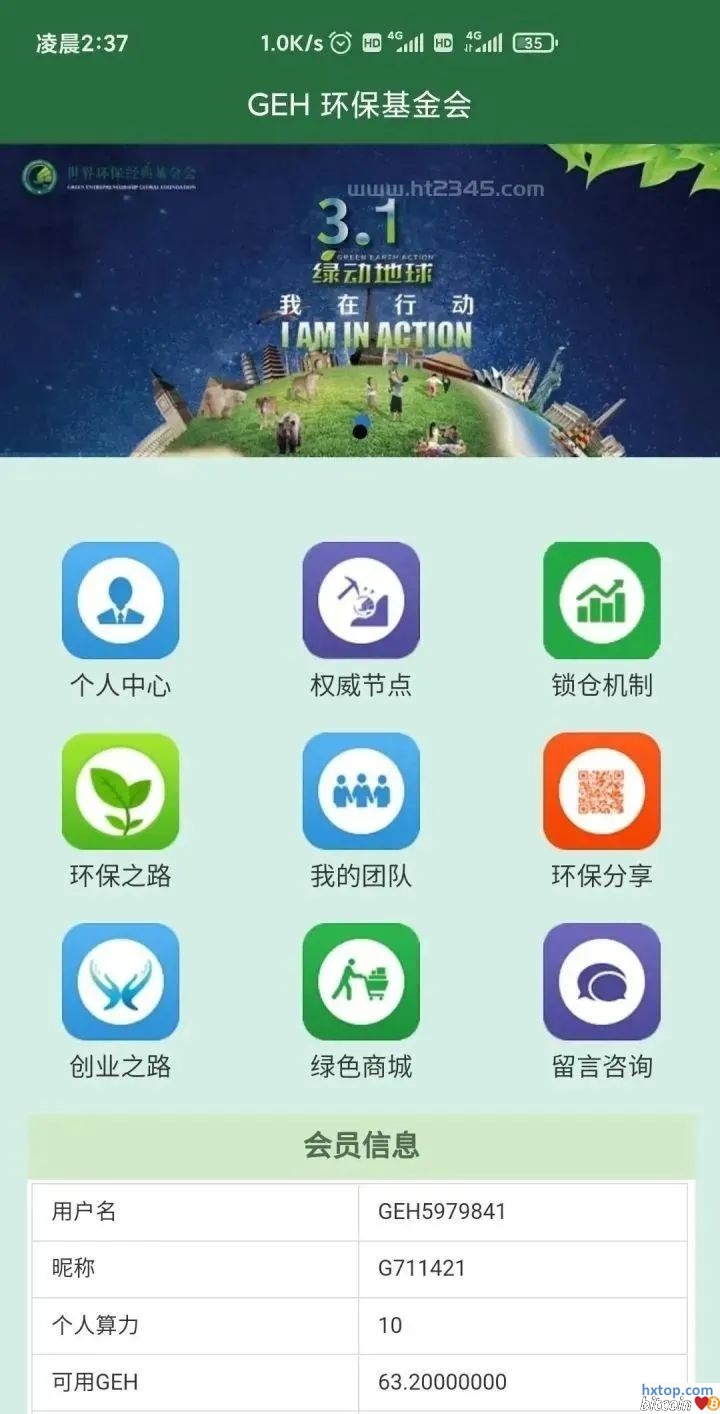Image resolution: width=720 pixels, height=1414 pixels.
Task: Open 环保之路 leaf icon
Action: 120,791
